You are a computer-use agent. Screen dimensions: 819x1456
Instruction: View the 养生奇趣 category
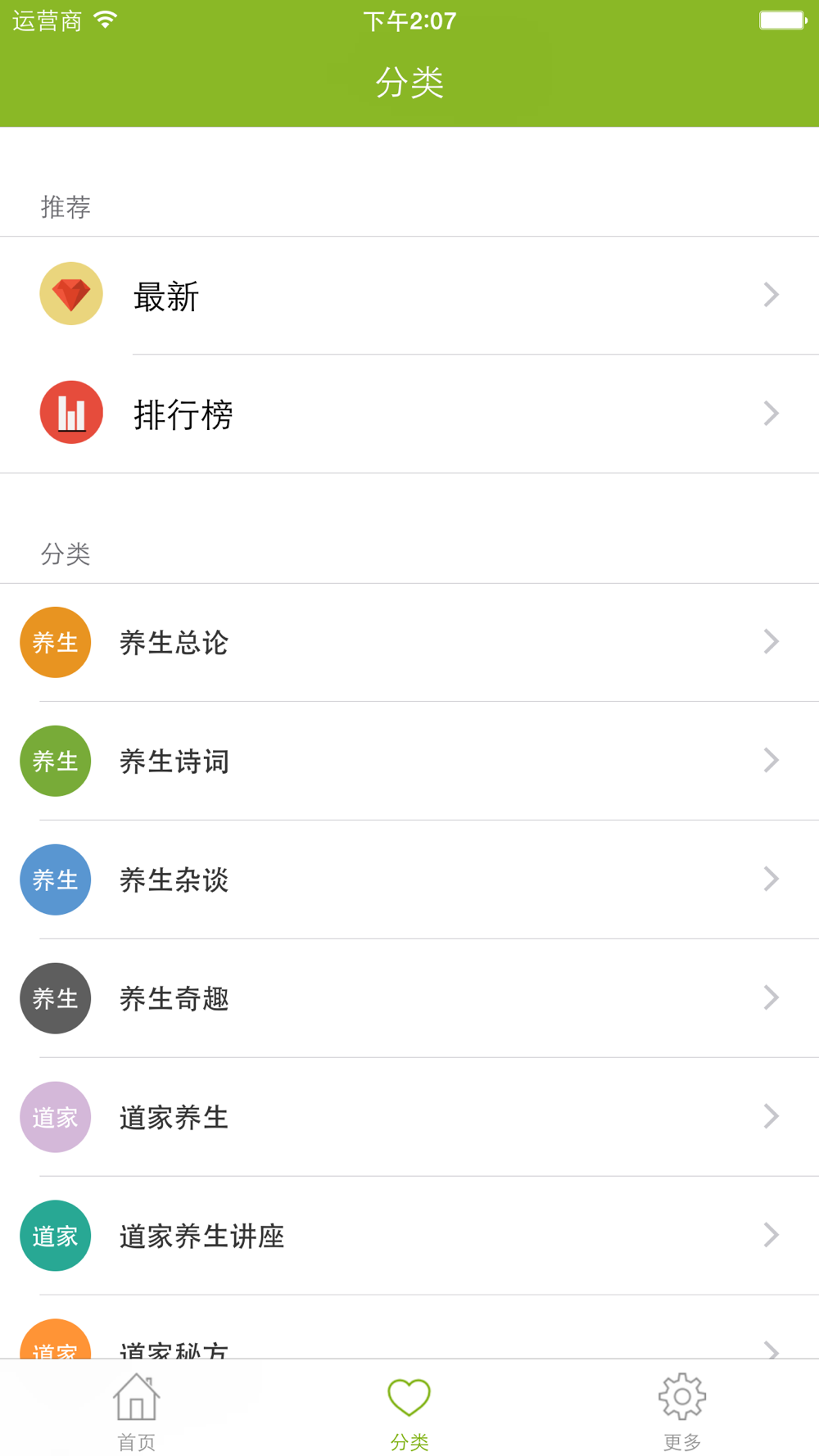[x=409, y=999]
